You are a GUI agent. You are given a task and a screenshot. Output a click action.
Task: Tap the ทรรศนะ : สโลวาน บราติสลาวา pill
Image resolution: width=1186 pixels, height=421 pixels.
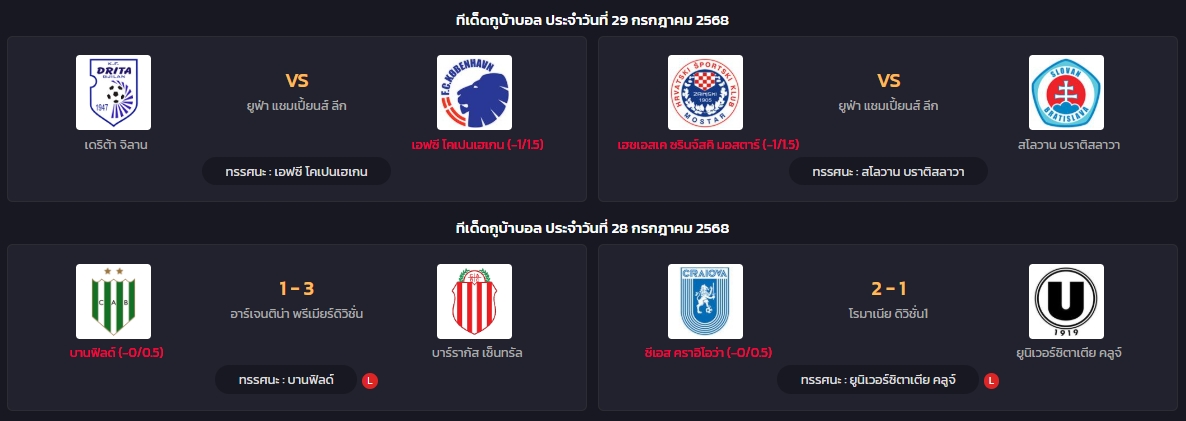(888, 171)
